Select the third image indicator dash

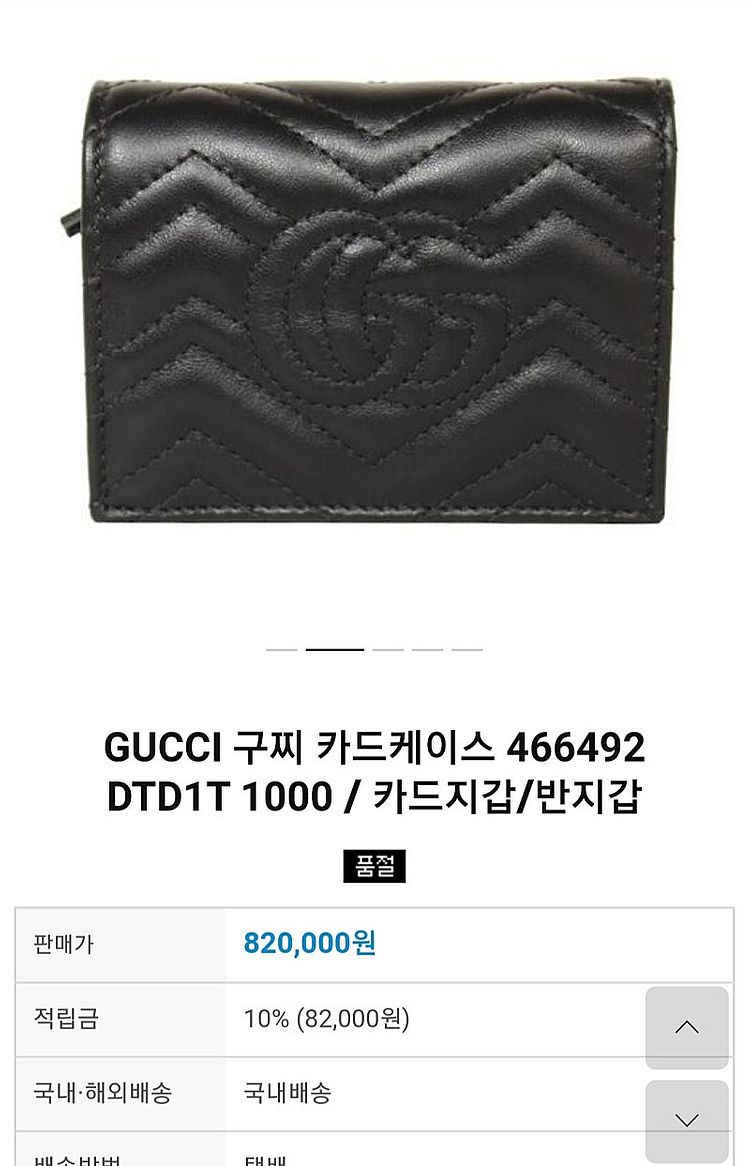[388, 650]
